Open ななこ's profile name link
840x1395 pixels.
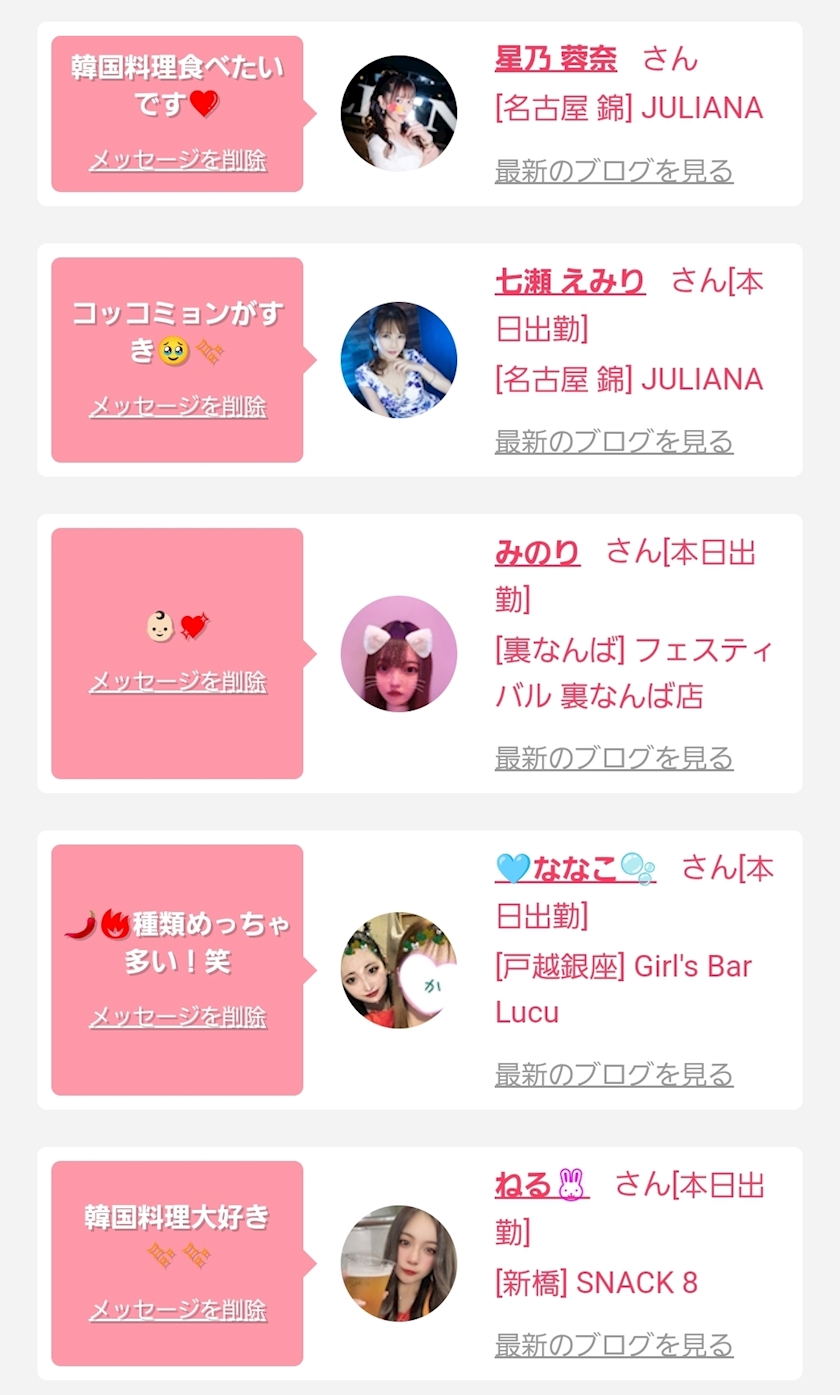point(575,868)
